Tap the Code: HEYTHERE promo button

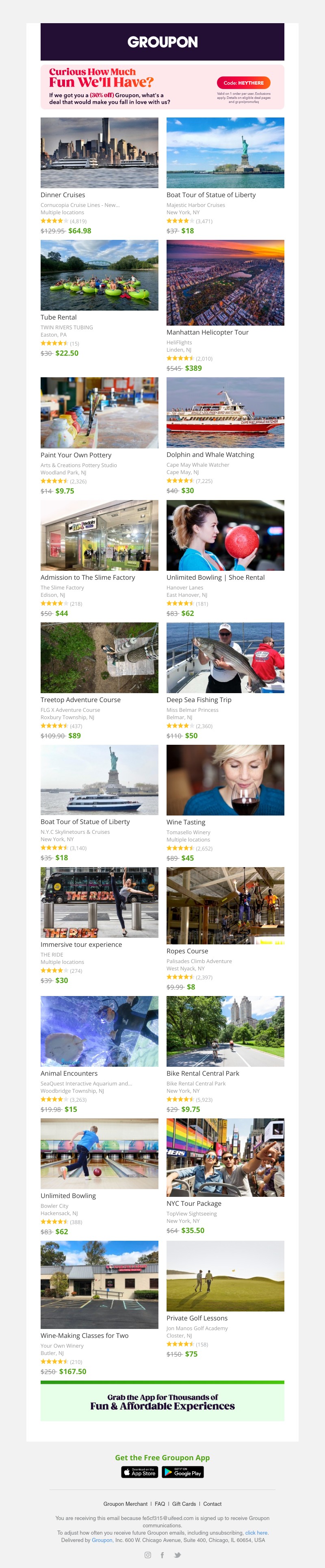point(243,83)
